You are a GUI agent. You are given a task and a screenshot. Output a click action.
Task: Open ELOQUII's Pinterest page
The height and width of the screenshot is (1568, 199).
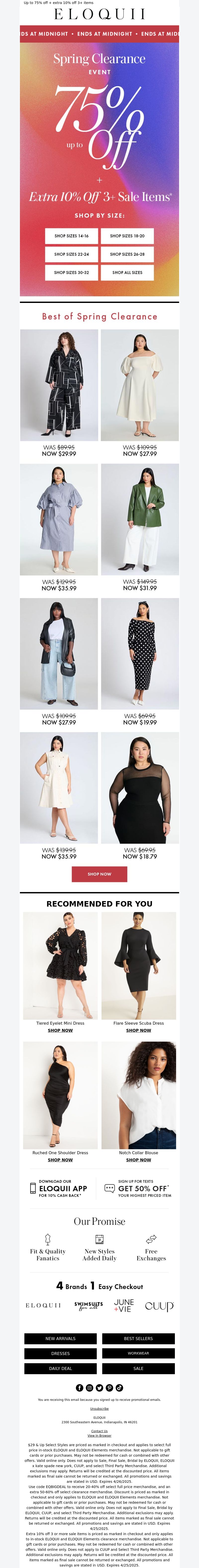point(109,1388)
